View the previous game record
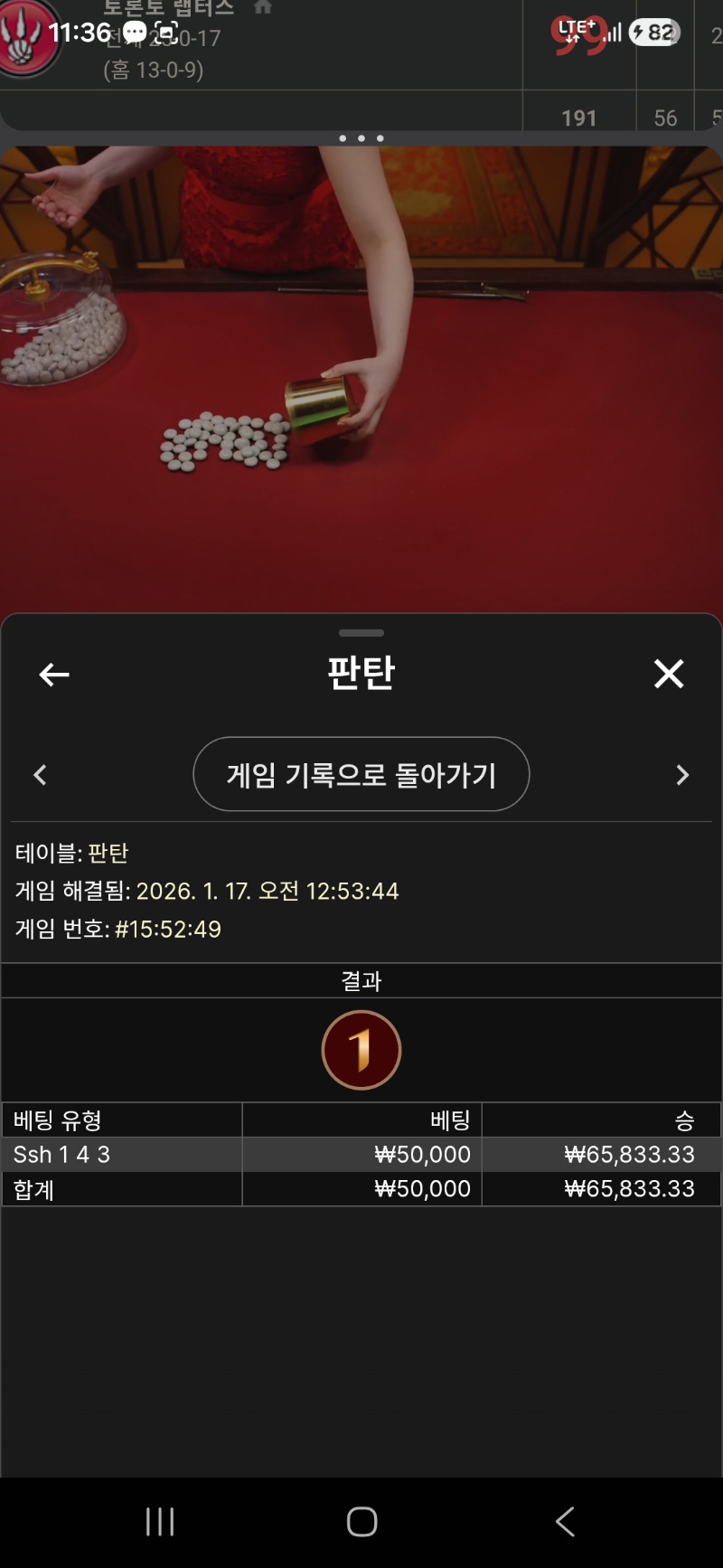Screen dimensions: 723x1568 [40, 775]
